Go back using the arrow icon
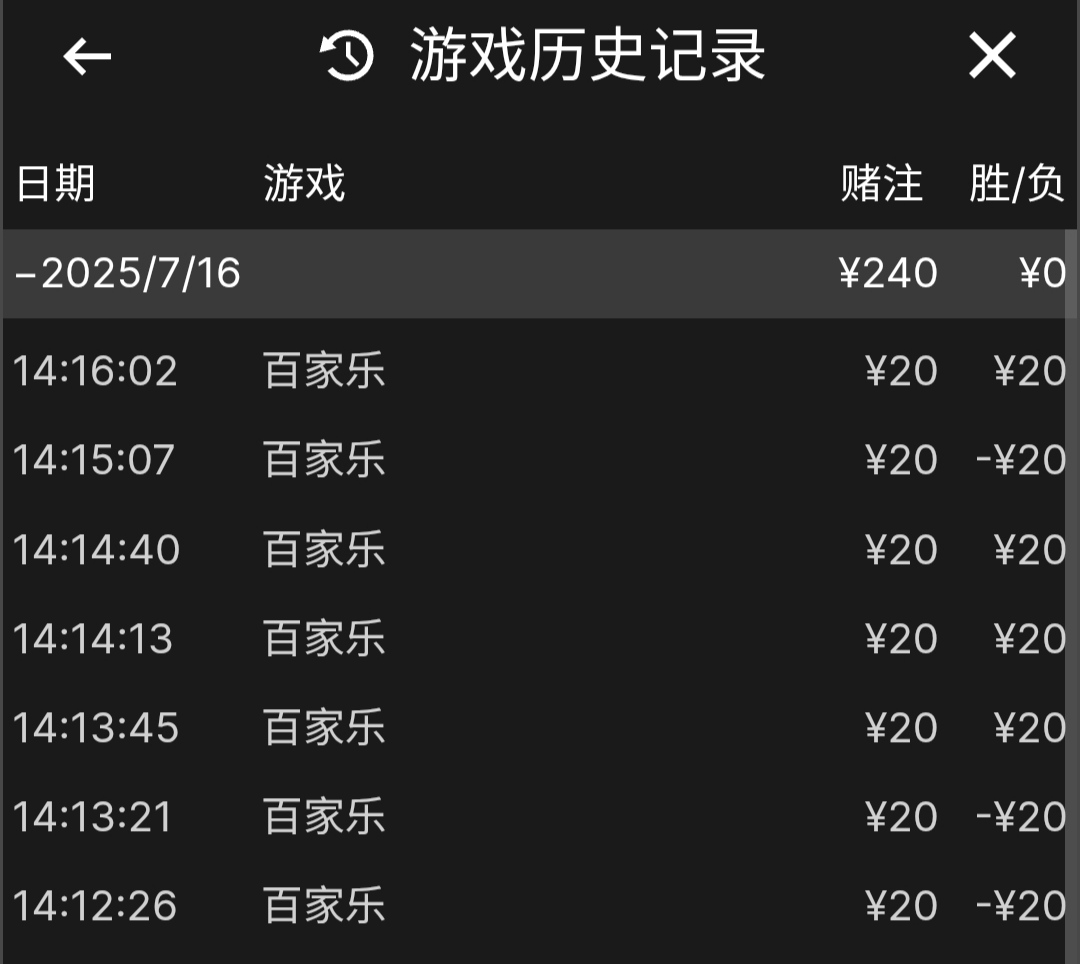Image resolution: width=1080 pixels, height=964 pixels. point(87,56)
